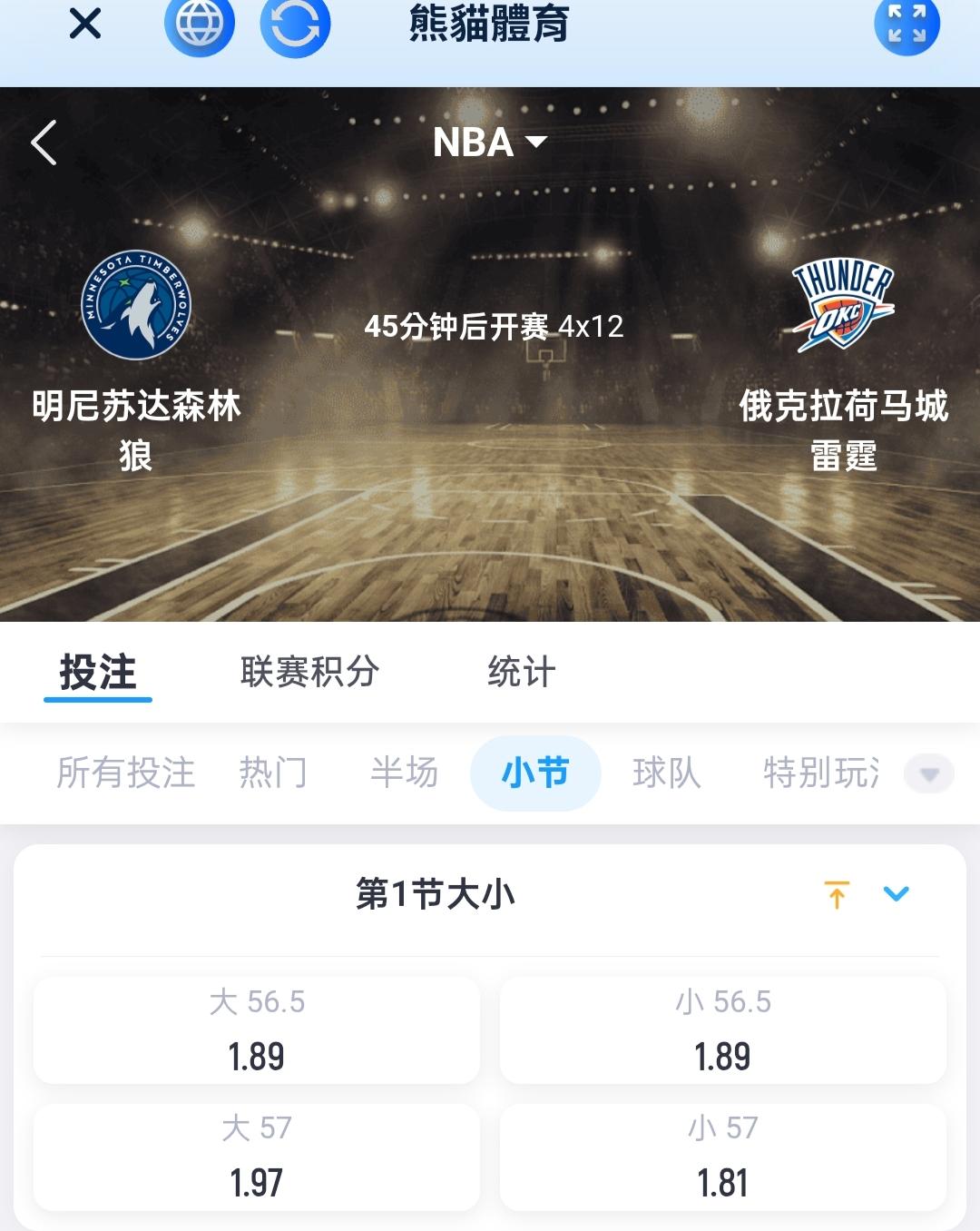980x1231 pixels.
Task: Select the 投注 tab
Action: (98, 673)
